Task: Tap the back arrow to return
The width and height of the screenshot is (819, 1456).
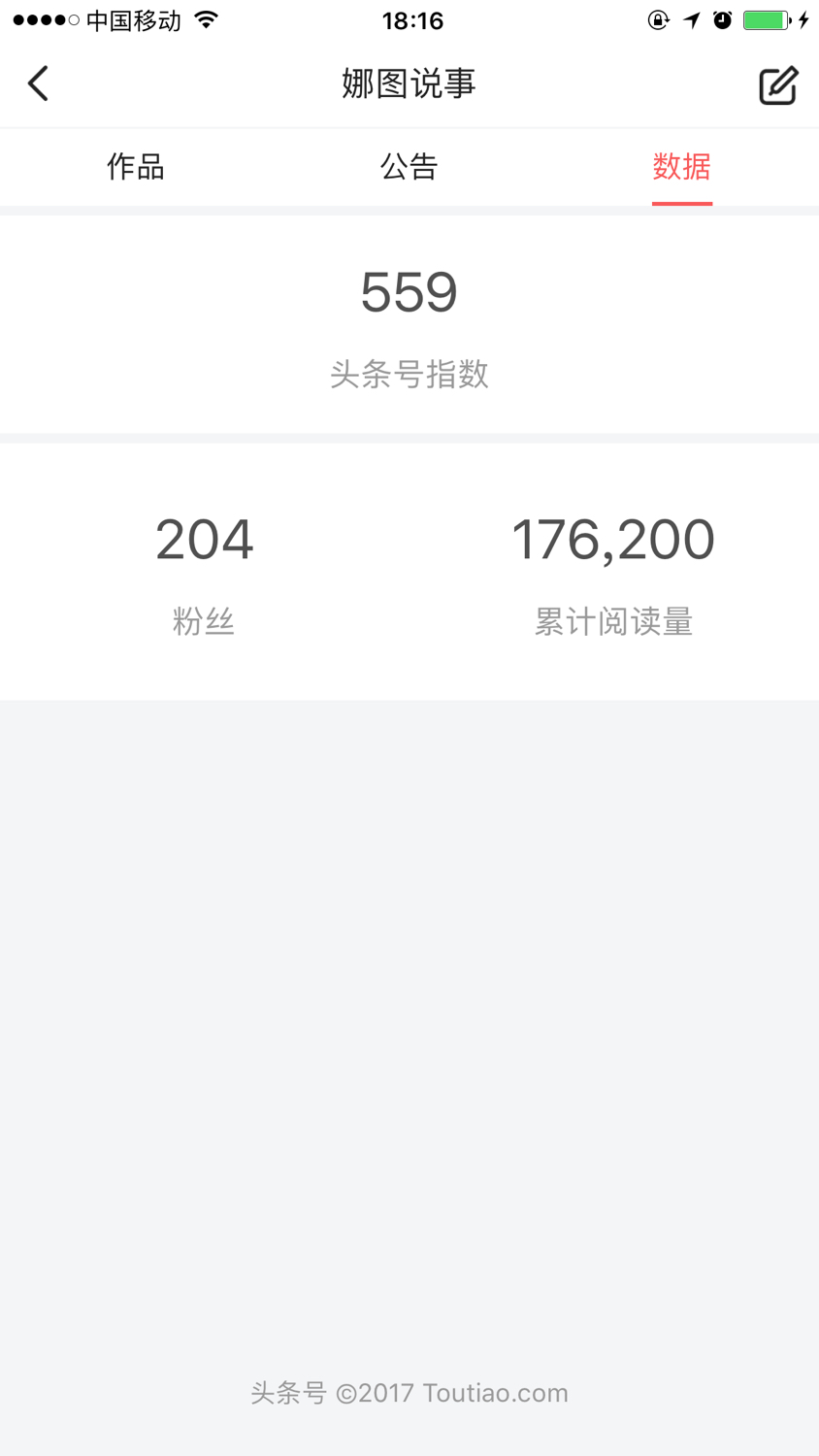Action: coord(38,83)
